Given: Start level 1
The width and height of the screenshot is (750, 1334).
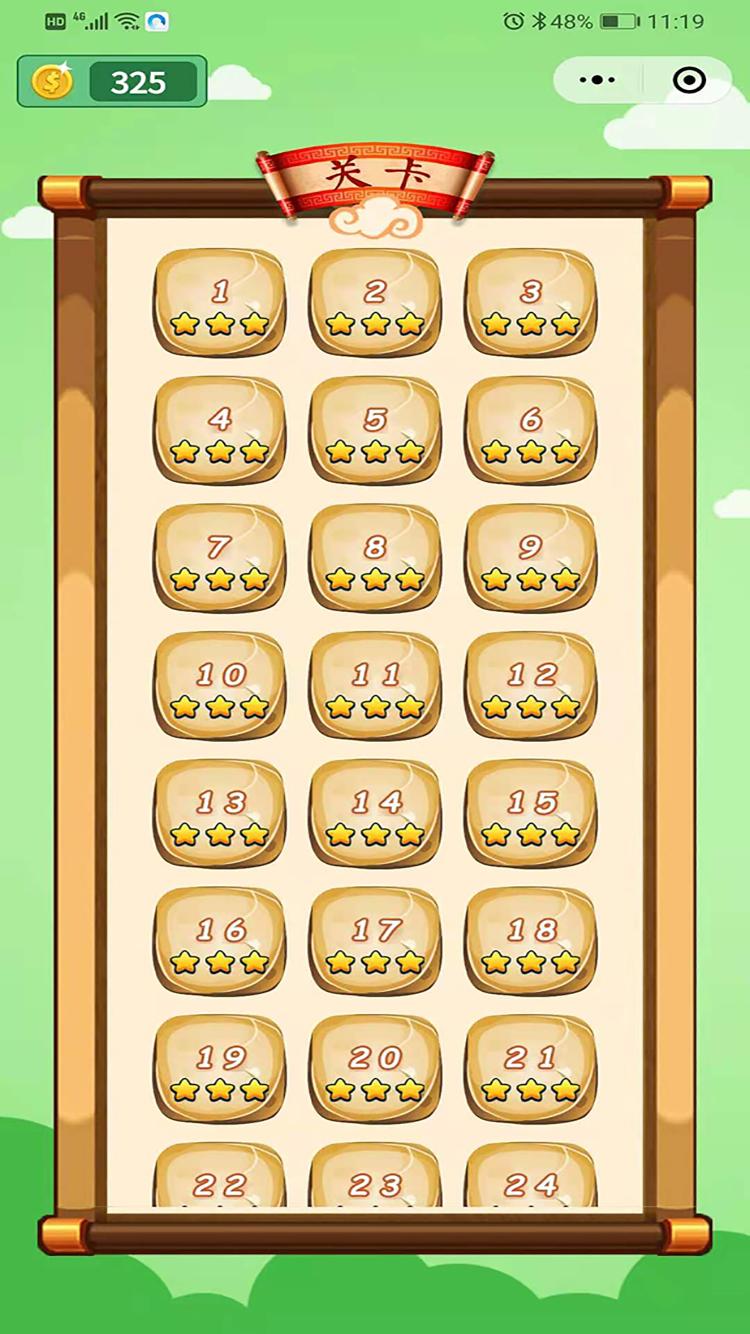Looking at the screenshot, I should click(220, 302).
